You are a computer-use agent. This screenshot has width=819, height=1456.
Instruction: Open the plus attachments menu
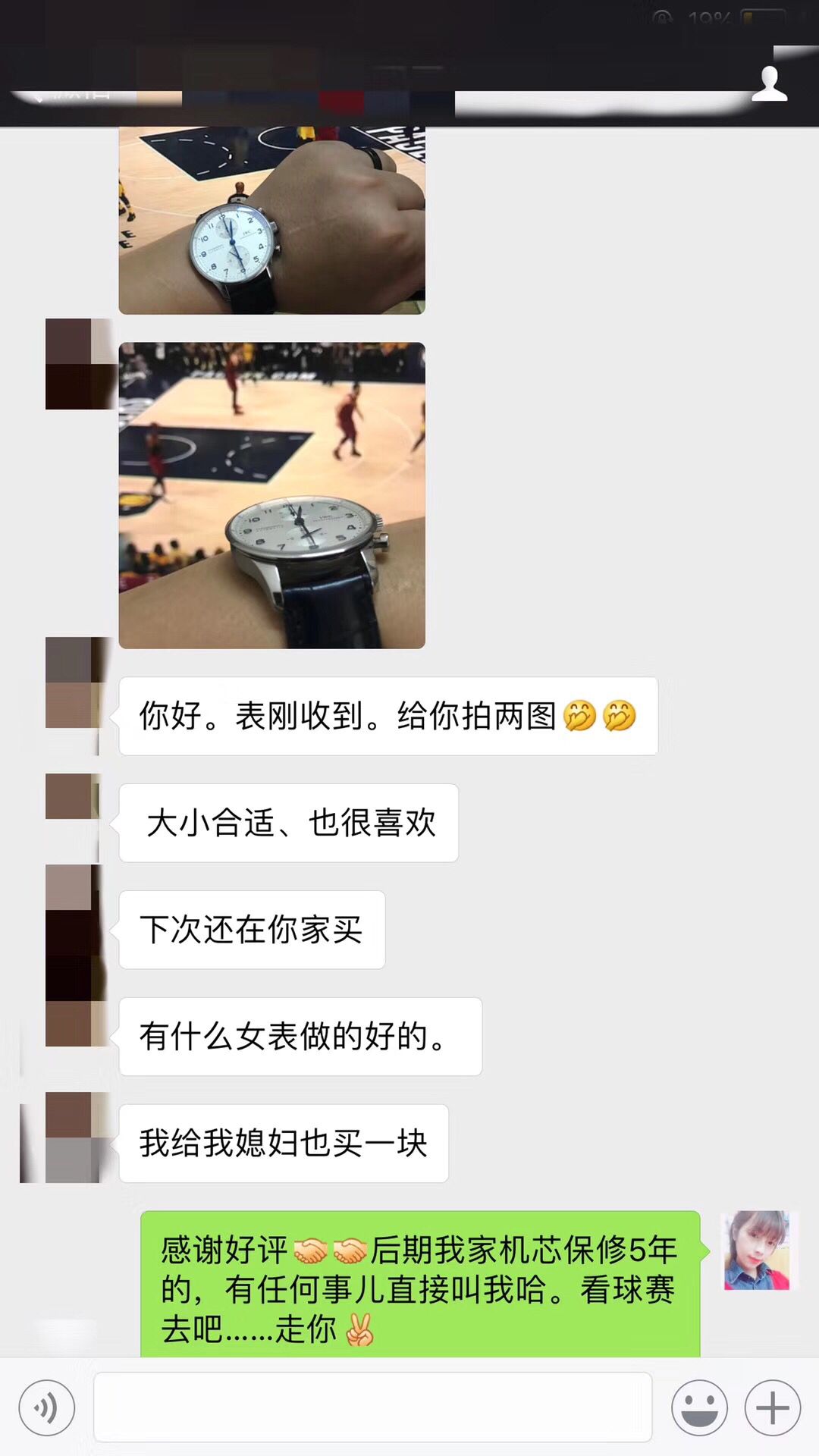pyautogui.click(x=772, y=1408)
